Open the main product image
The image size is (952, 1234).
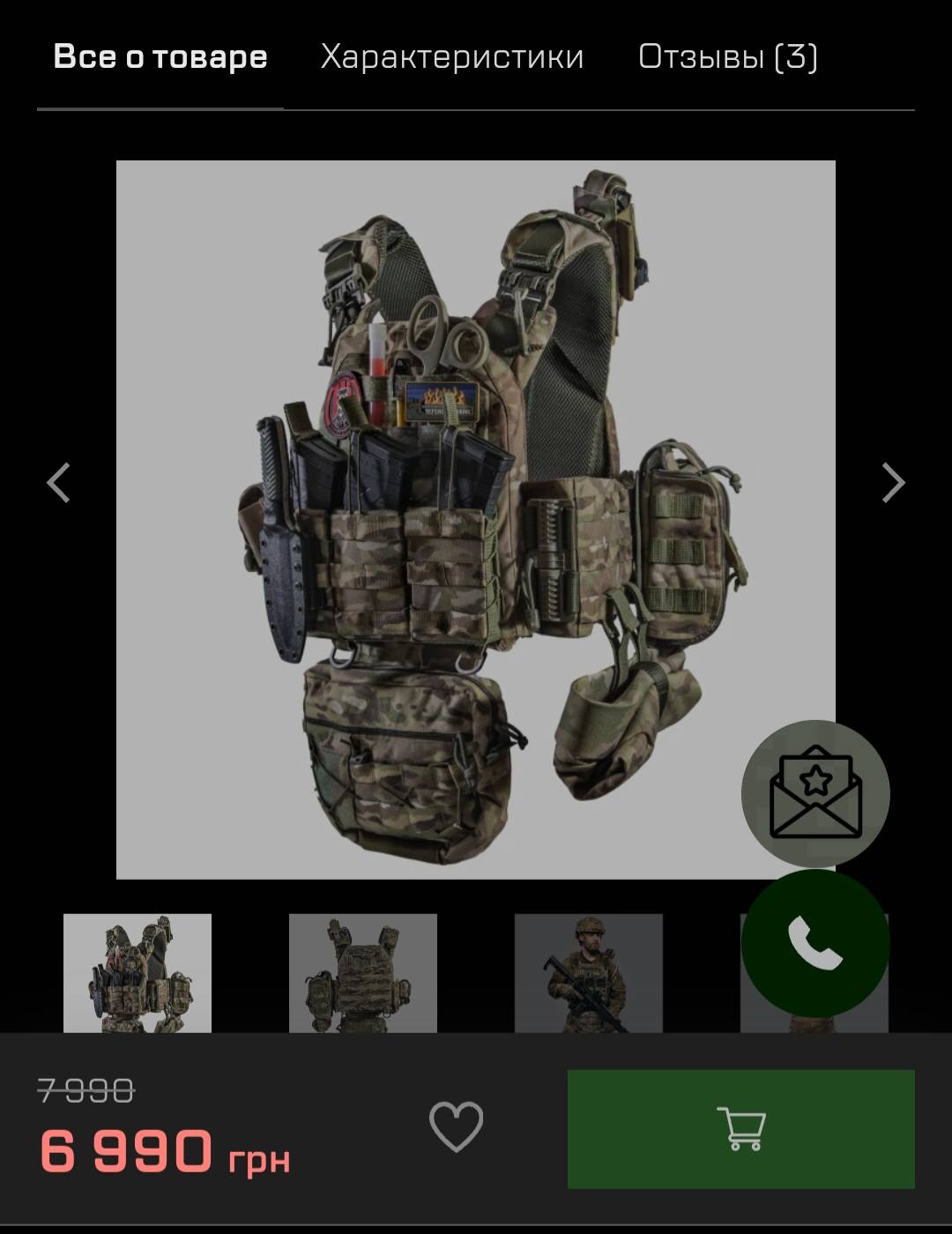[475, 519]
